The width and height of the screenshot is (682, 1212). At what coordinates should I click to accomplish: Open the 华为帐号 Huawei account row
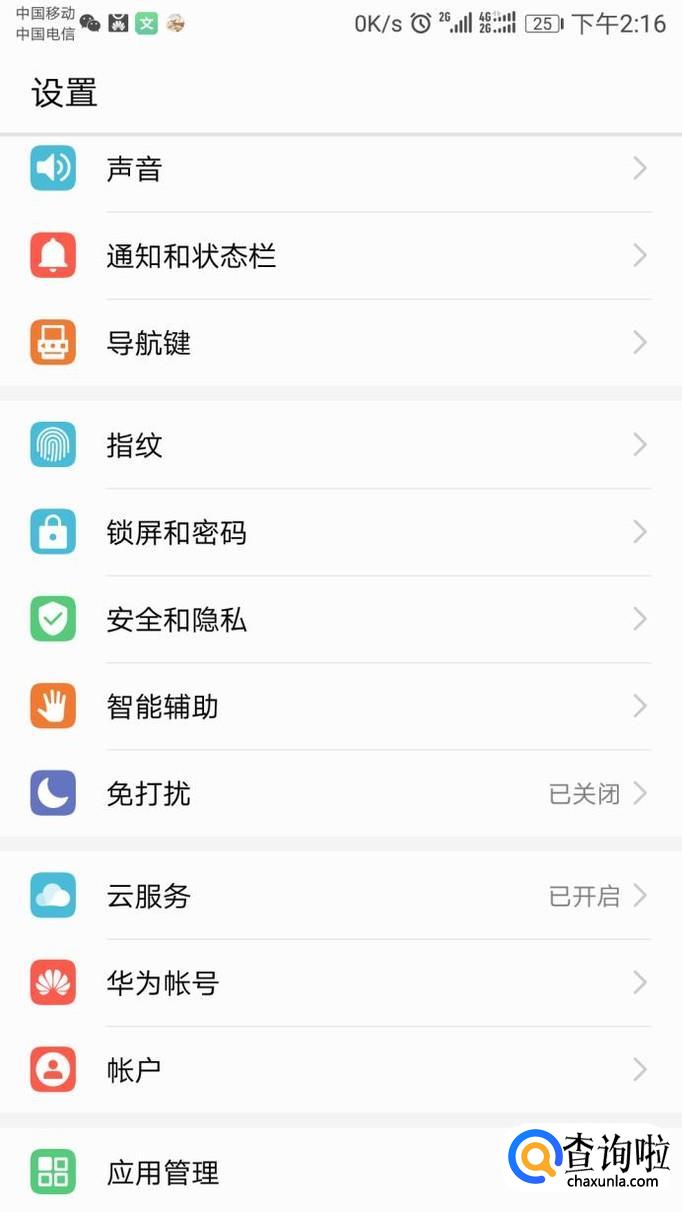[340, 983]
